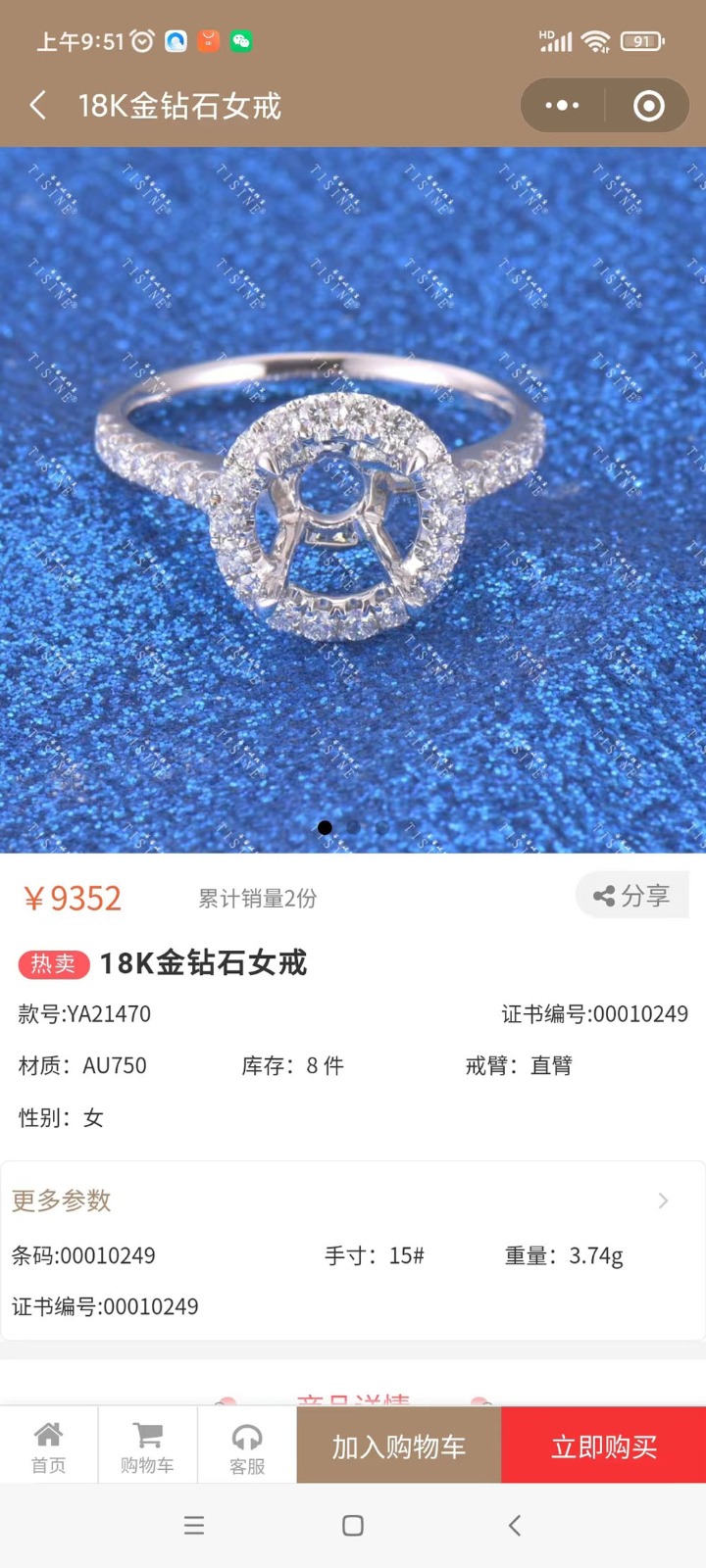Expand the 更多参数 section
706x1568 pixels.
tap(353, 1200)
